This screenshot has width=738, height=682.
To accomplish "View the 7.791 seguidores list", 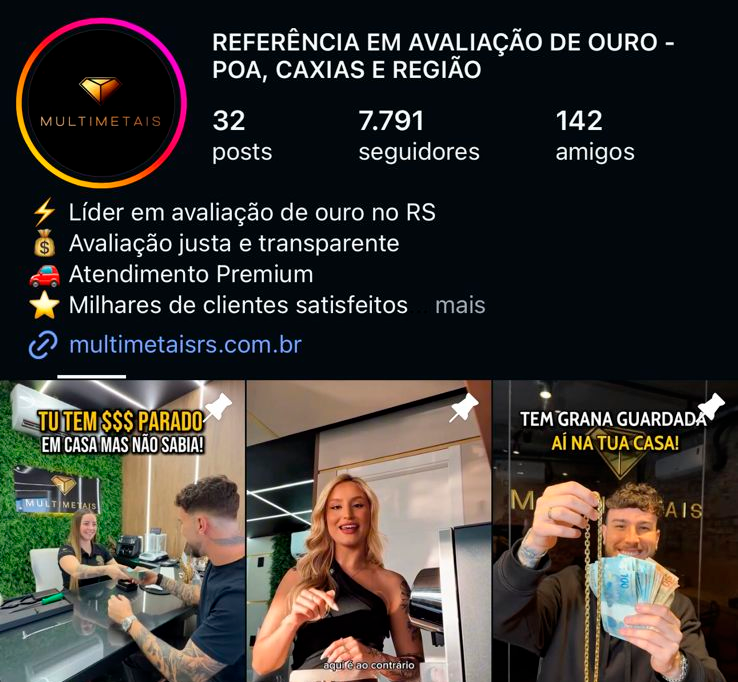I will point(418,136).
